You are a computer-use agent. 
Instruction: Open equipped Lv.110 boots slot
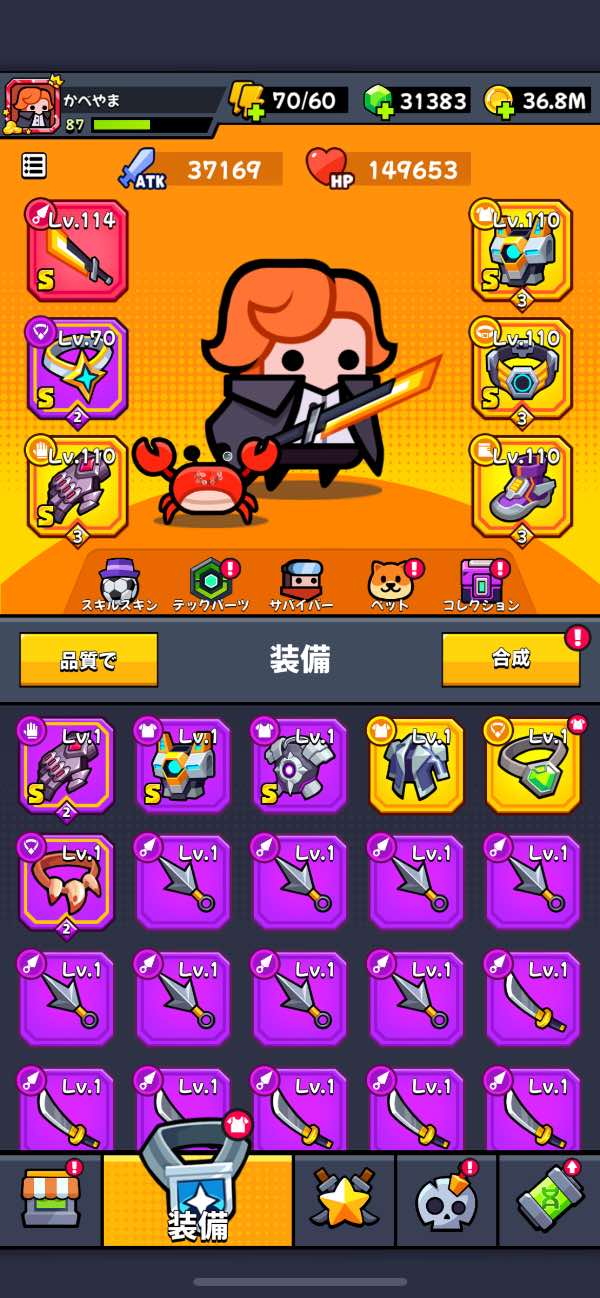[x=522, y=486]
